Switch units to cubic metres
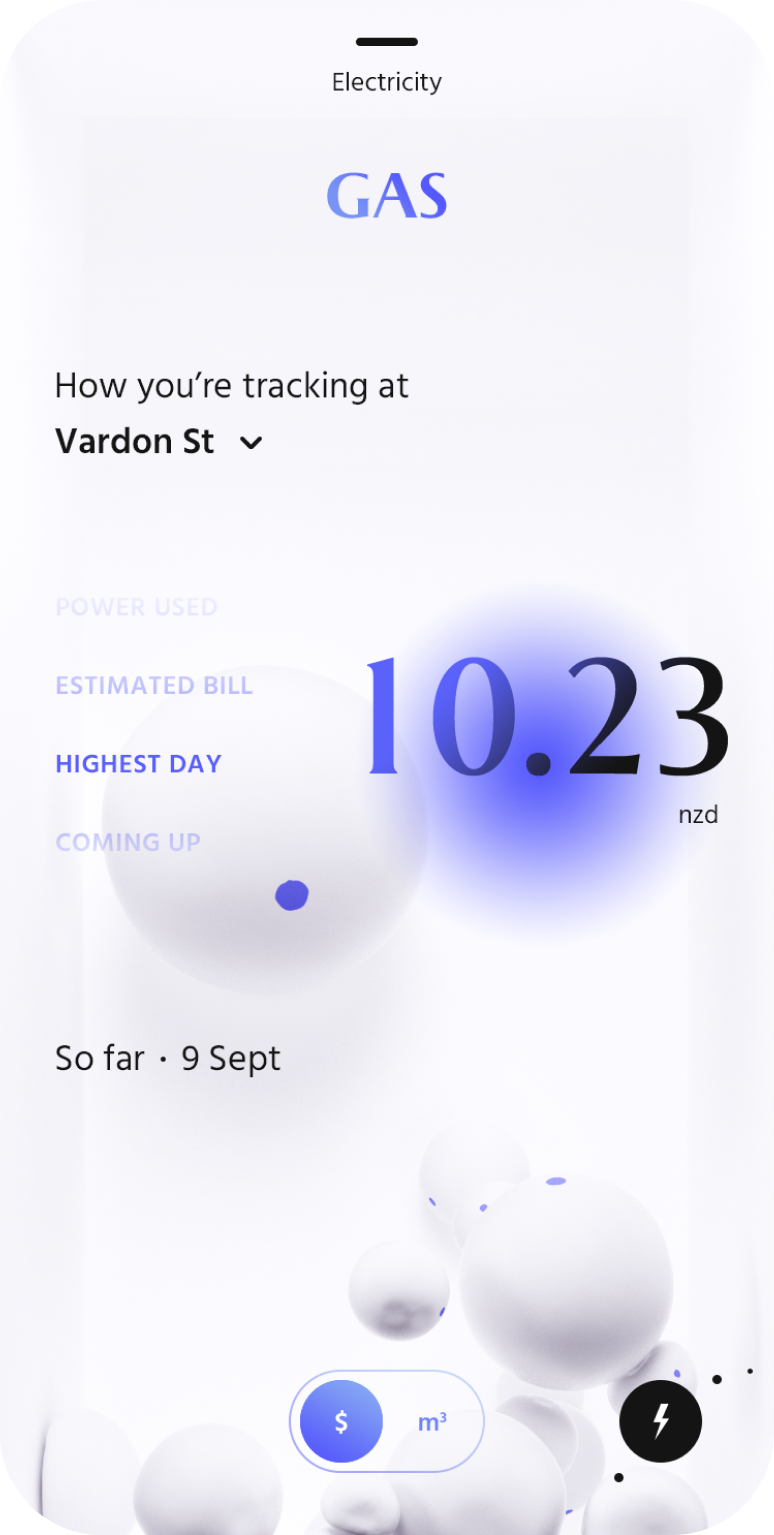The image size is (774, 1535). click(432, 1421)
